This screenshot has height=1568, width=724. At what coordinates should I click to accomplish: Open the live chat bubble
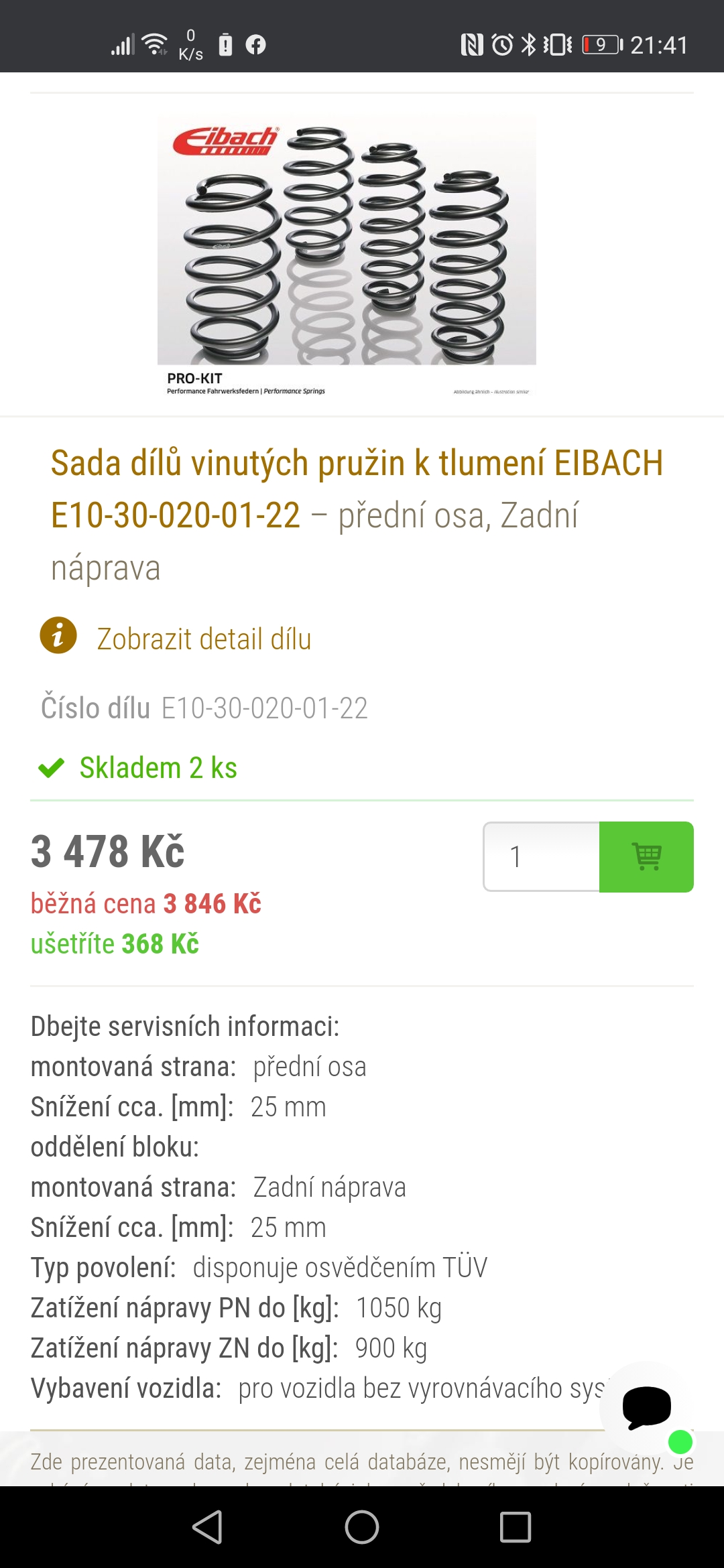[646, 1406]
